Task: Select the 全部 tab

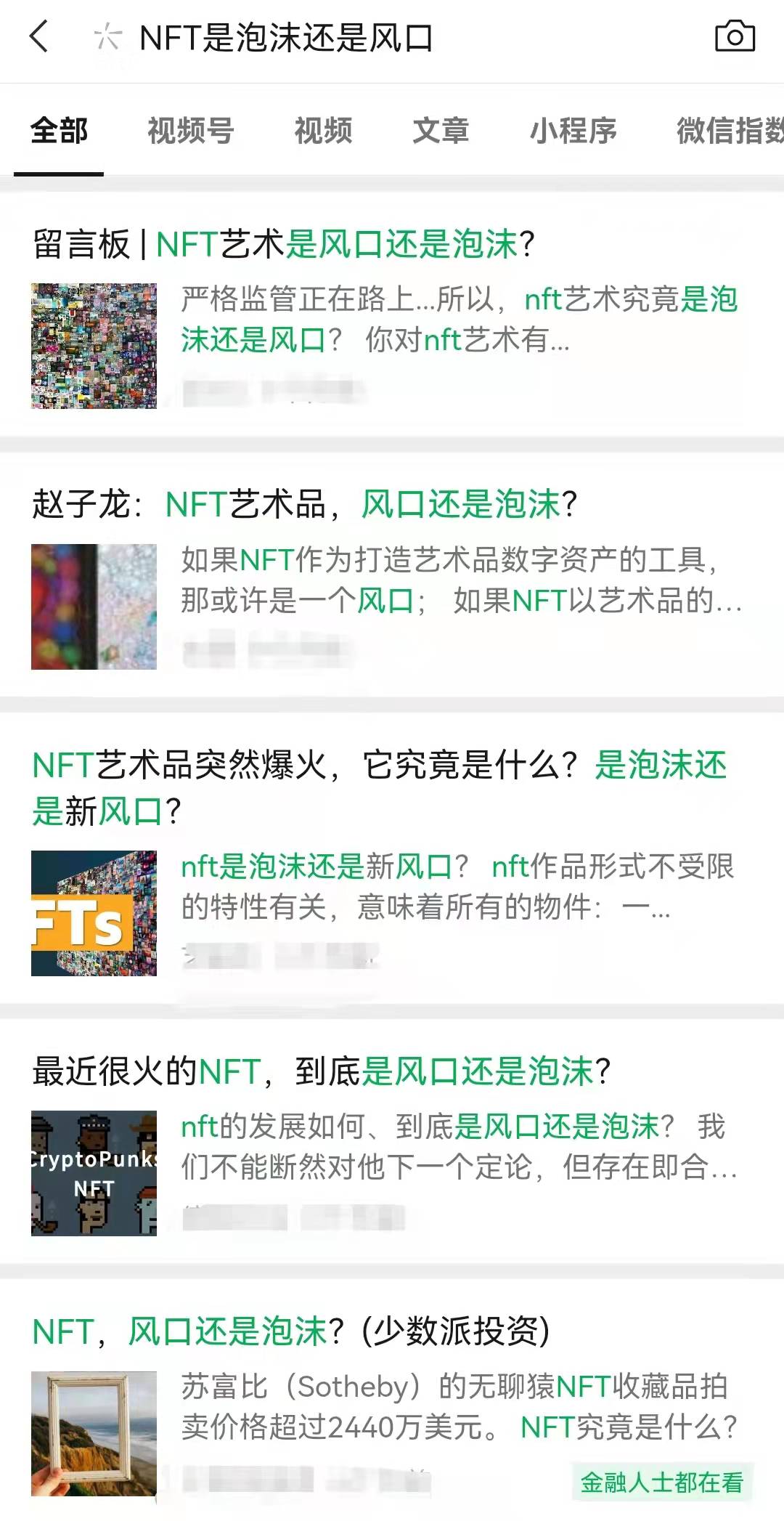Action: (59, 131)
